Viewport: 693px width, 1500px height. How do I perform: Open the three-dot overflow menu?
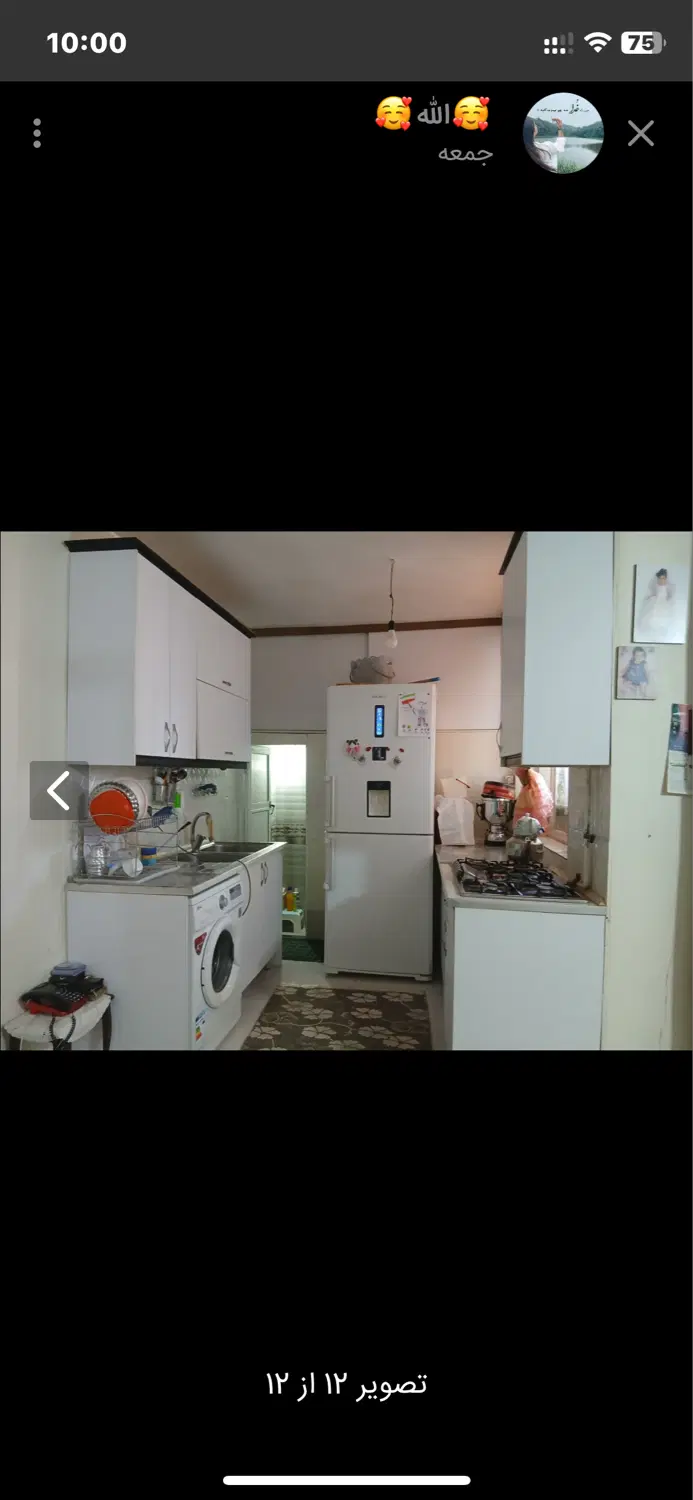tap(37, 134)
